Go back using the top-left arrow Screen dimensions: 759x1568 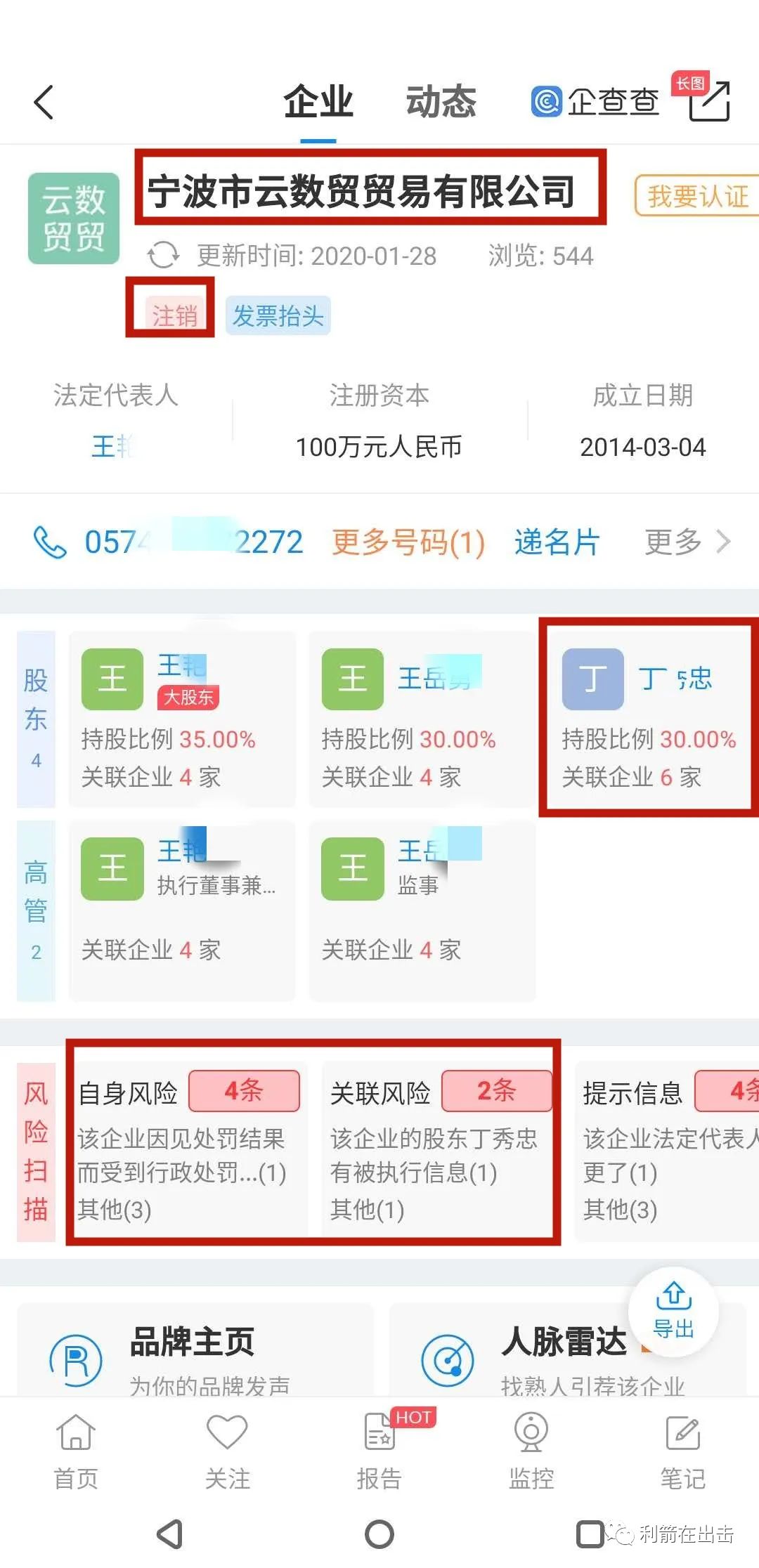[x=44, y=103]
